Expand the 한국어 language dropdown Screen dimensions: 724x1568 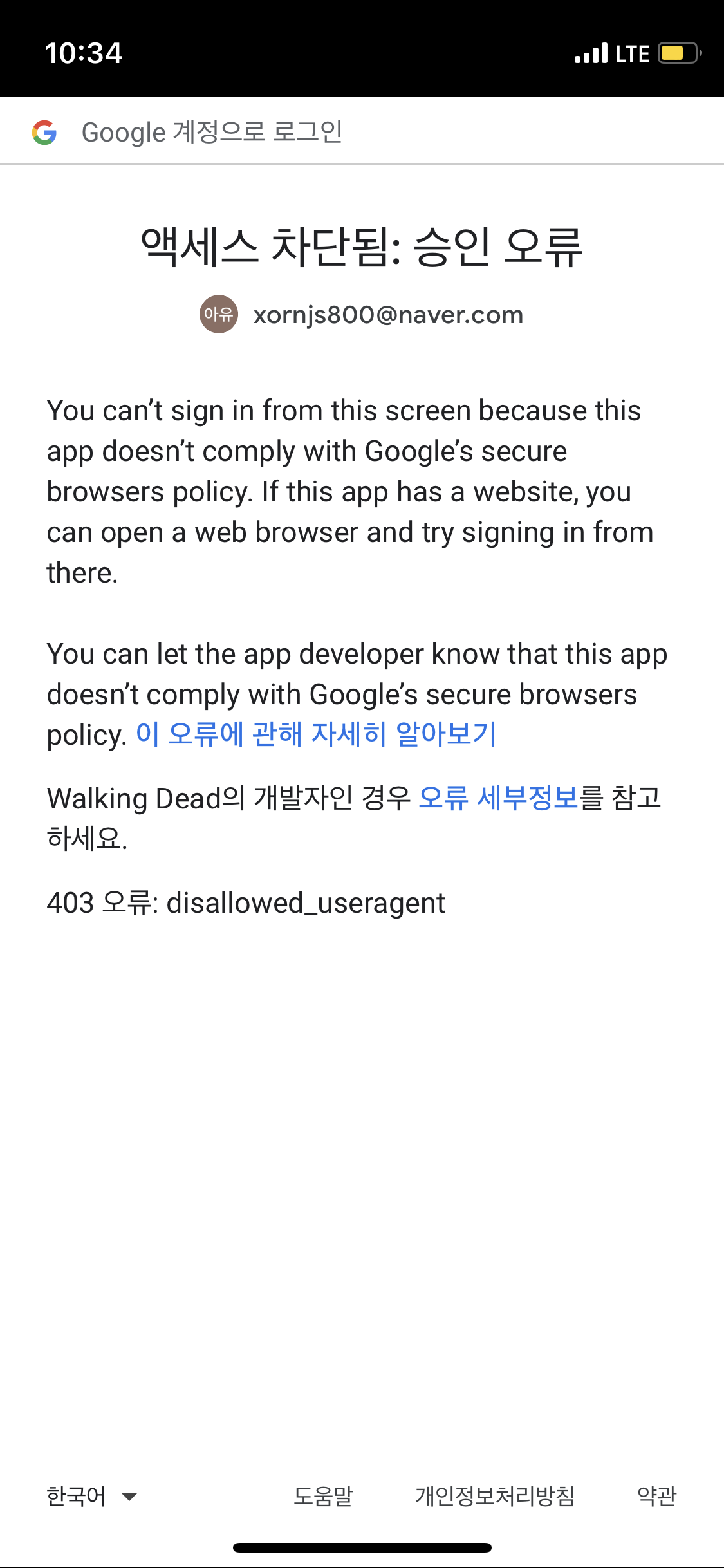(x=91, y=1496)
